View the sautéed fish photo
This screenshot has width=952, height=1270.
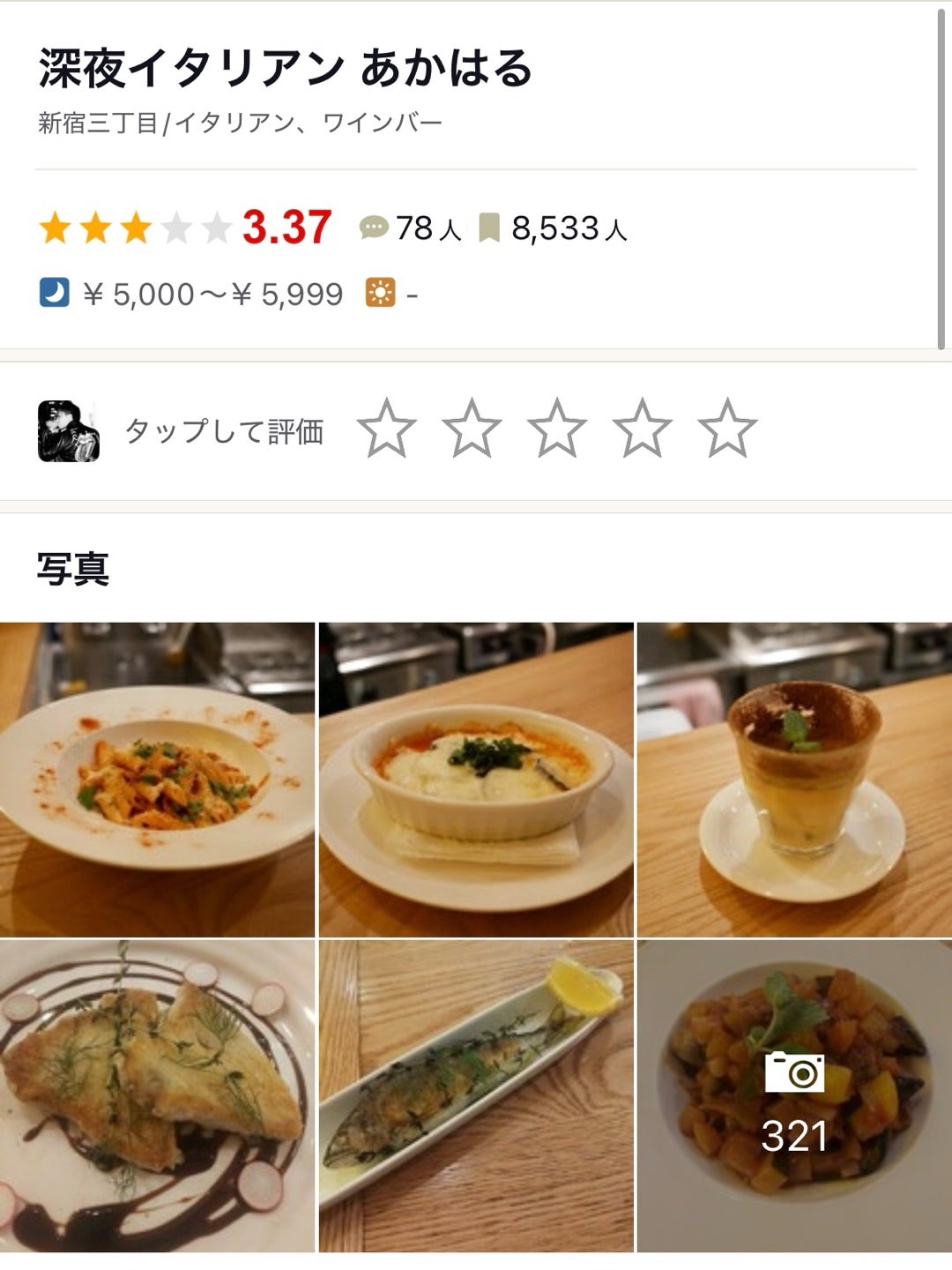pos(157,1096)
